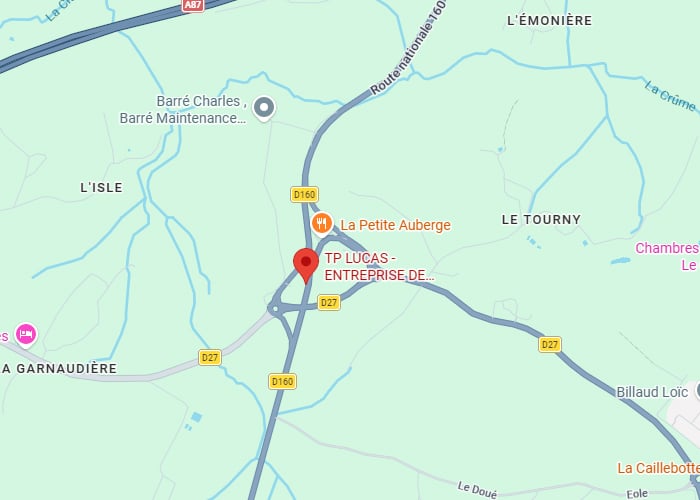Tap the red TP LUCAS location pin
Image resolution: width=700 pixels, height=500 pixels.
click(x=306, y=264)
